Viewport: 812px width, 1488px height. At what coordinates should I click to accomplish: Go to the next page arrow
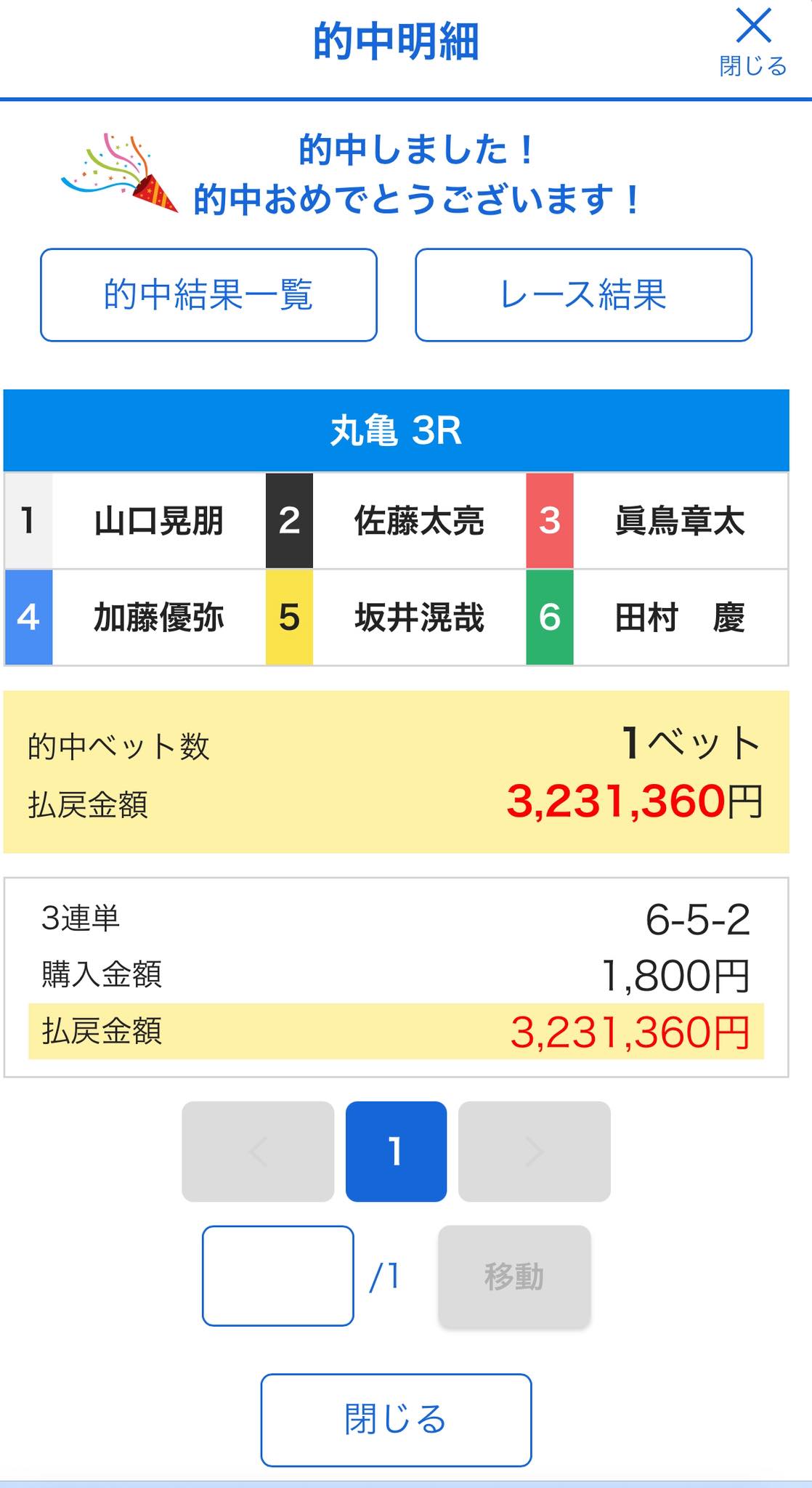pyautogui.click(x=534, y=1152)
